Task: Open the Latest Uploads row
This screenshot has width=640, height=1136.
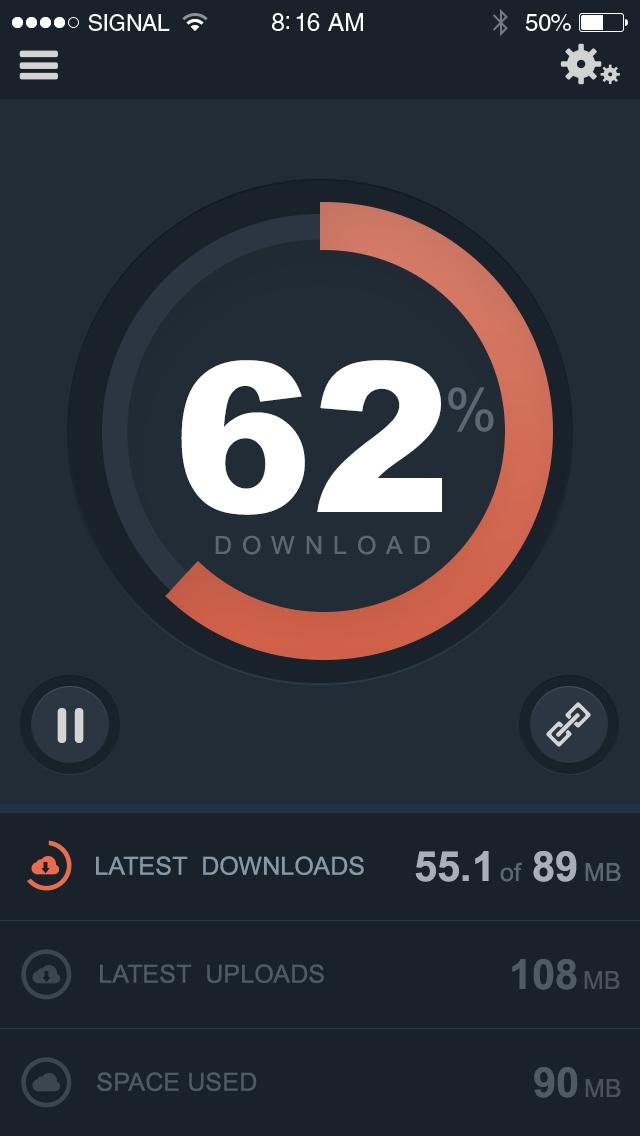Action: pyautogui.click(x=320, y=974)
